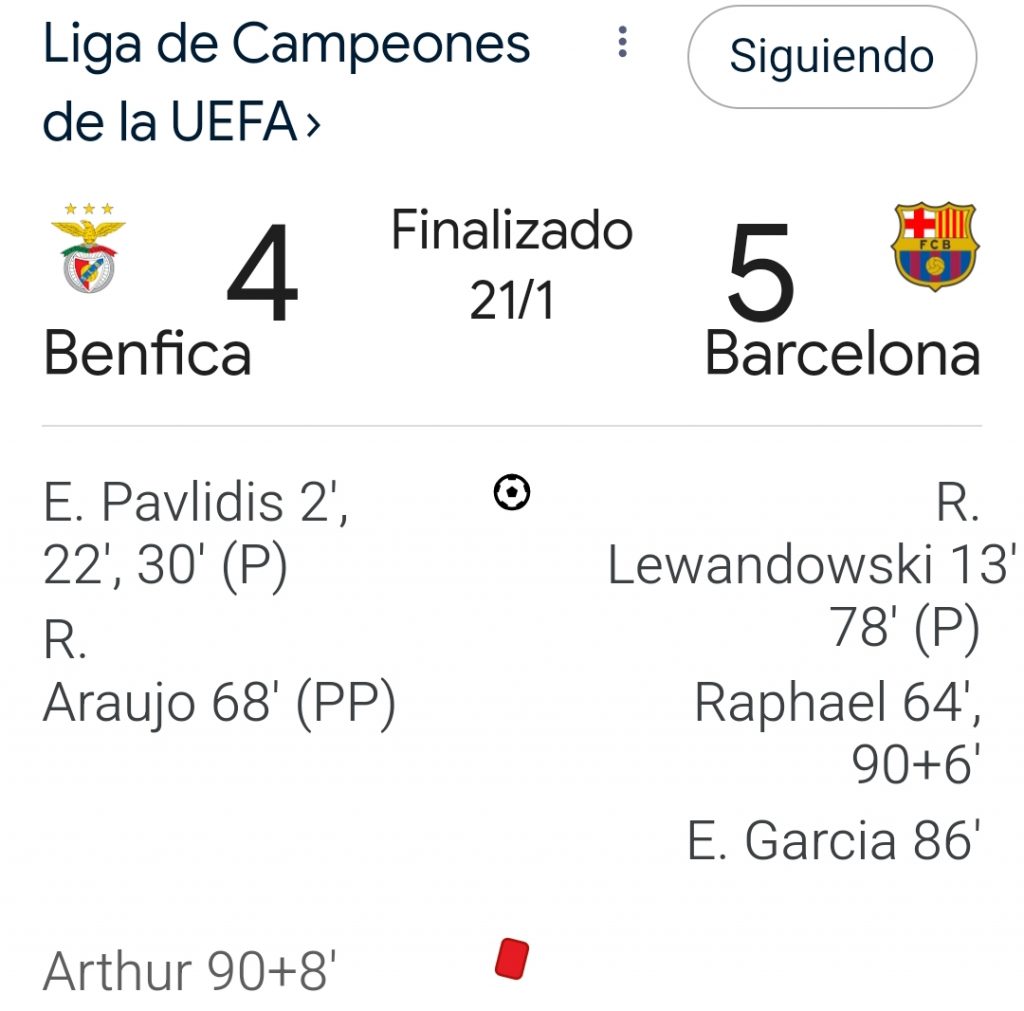Open the Benfica team page
This screenshot has width=1024, height=1011.
coord(147,353)
